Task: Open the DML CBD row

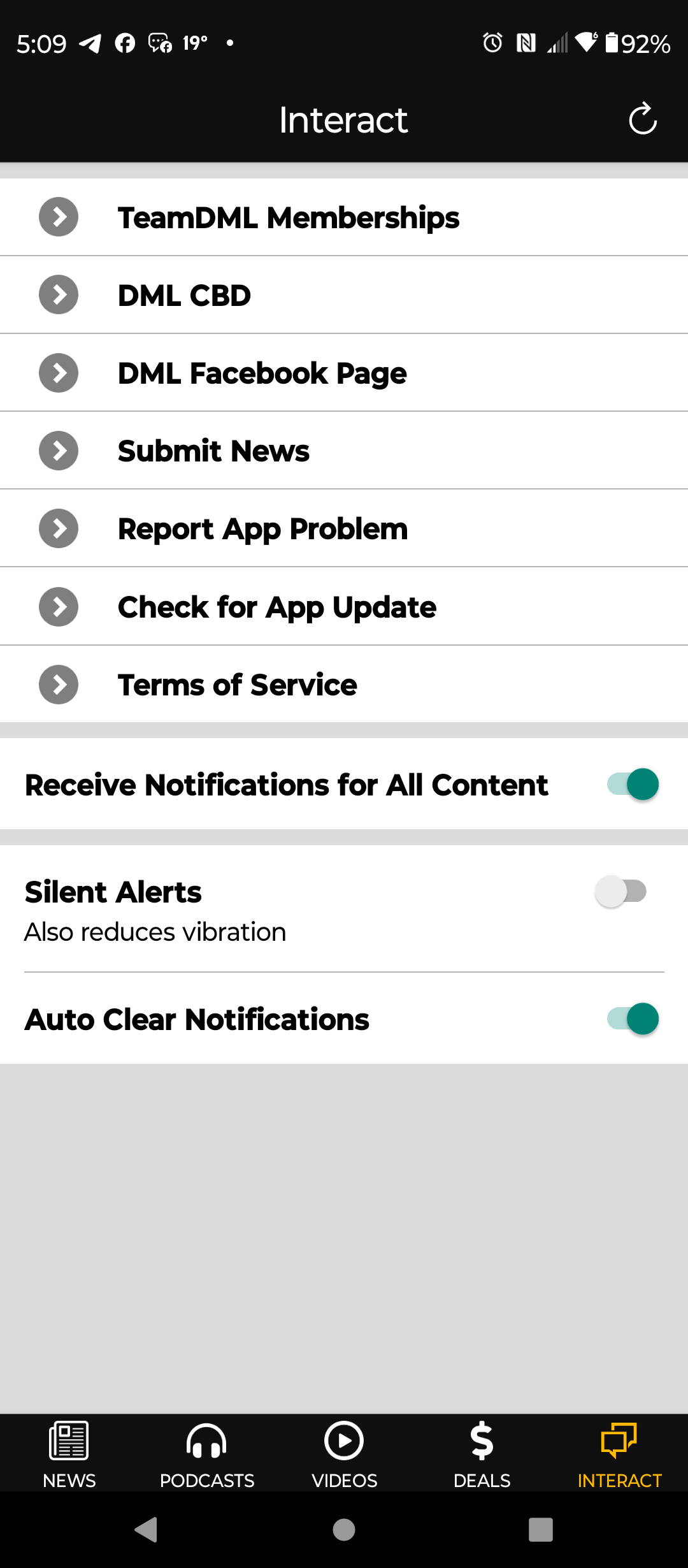Action: click(x=185, y=295)
